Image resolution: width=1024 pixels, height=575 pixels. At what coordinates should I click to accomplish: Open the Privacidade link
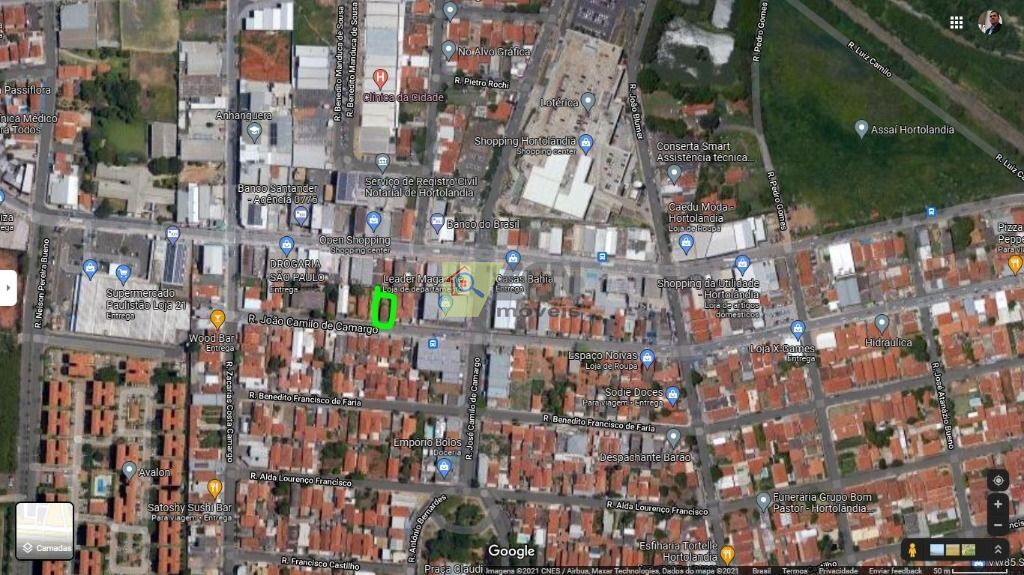838,570
